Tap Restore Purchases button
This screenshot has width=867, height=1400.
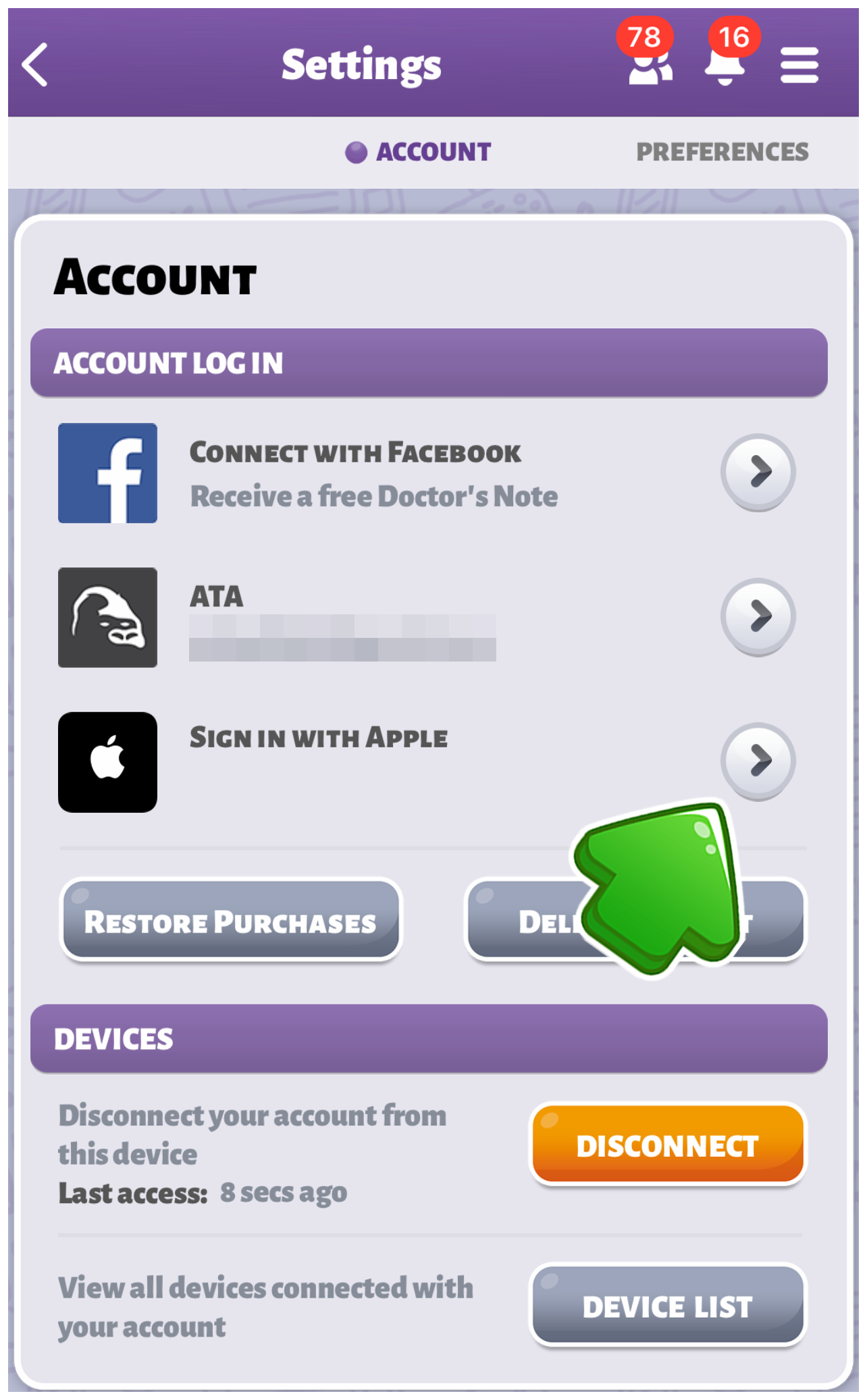pos(231,919)
